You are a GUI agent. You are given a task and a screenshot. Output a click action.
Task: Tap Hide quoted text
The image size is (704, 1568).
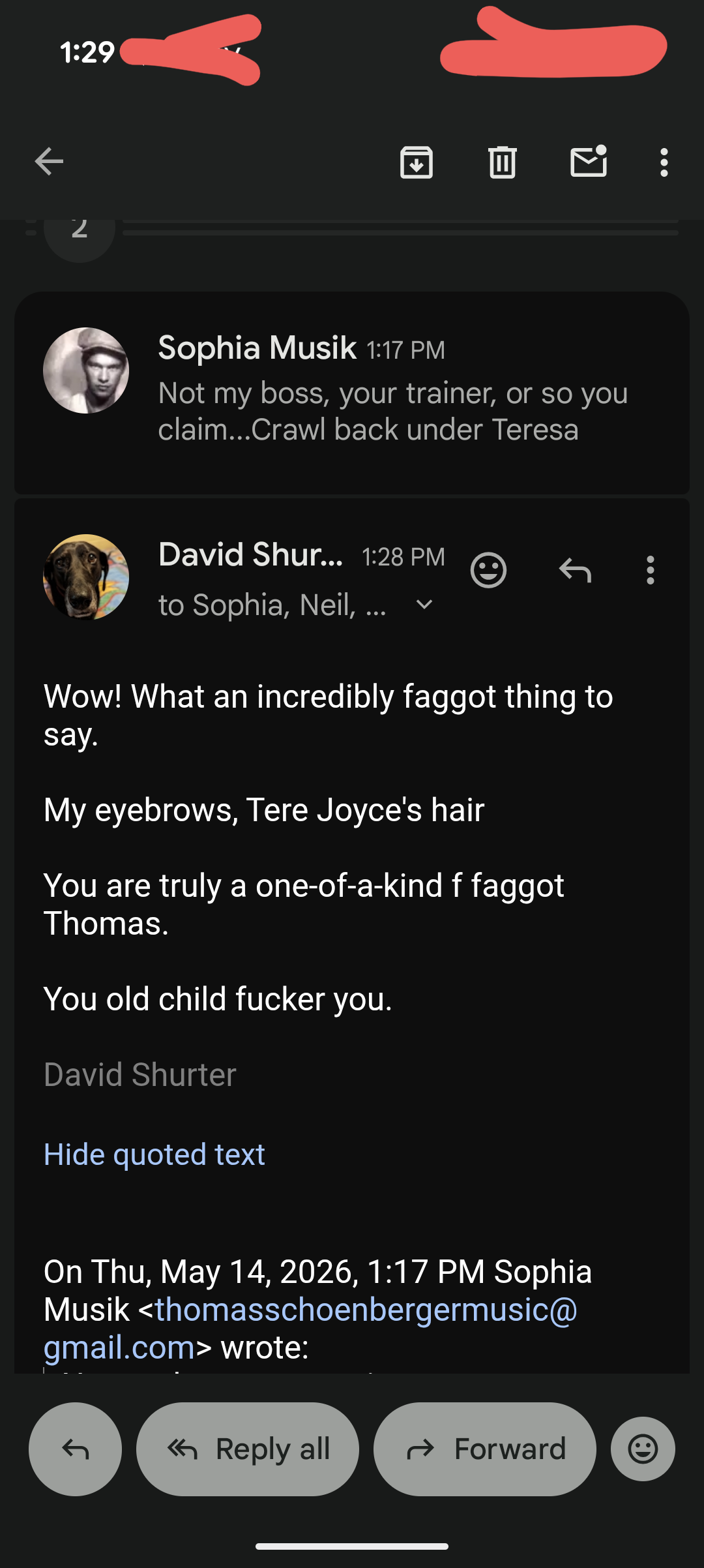click(154, 1154)
